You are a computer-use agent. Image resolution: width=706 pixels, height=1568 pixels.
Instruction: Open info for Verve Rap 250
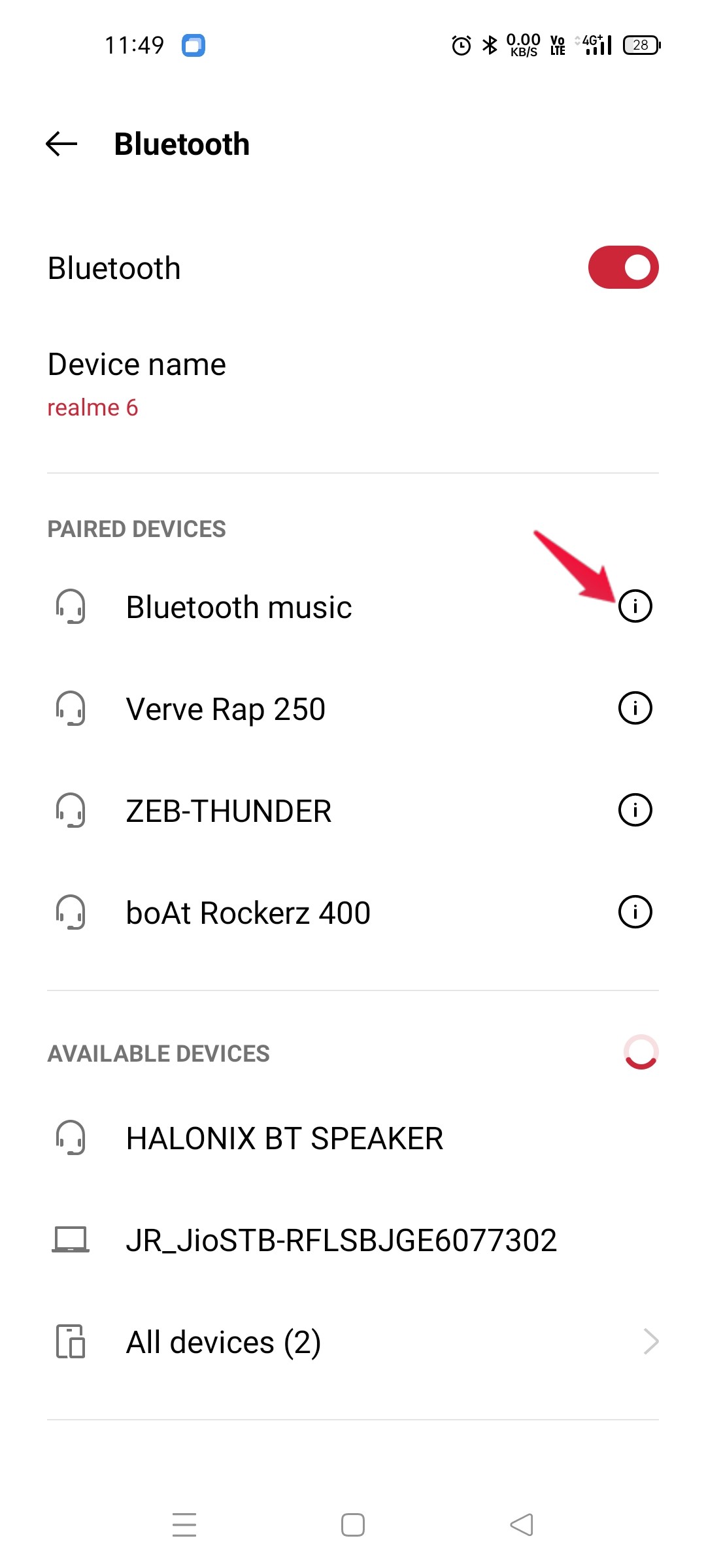click(635, 708)
